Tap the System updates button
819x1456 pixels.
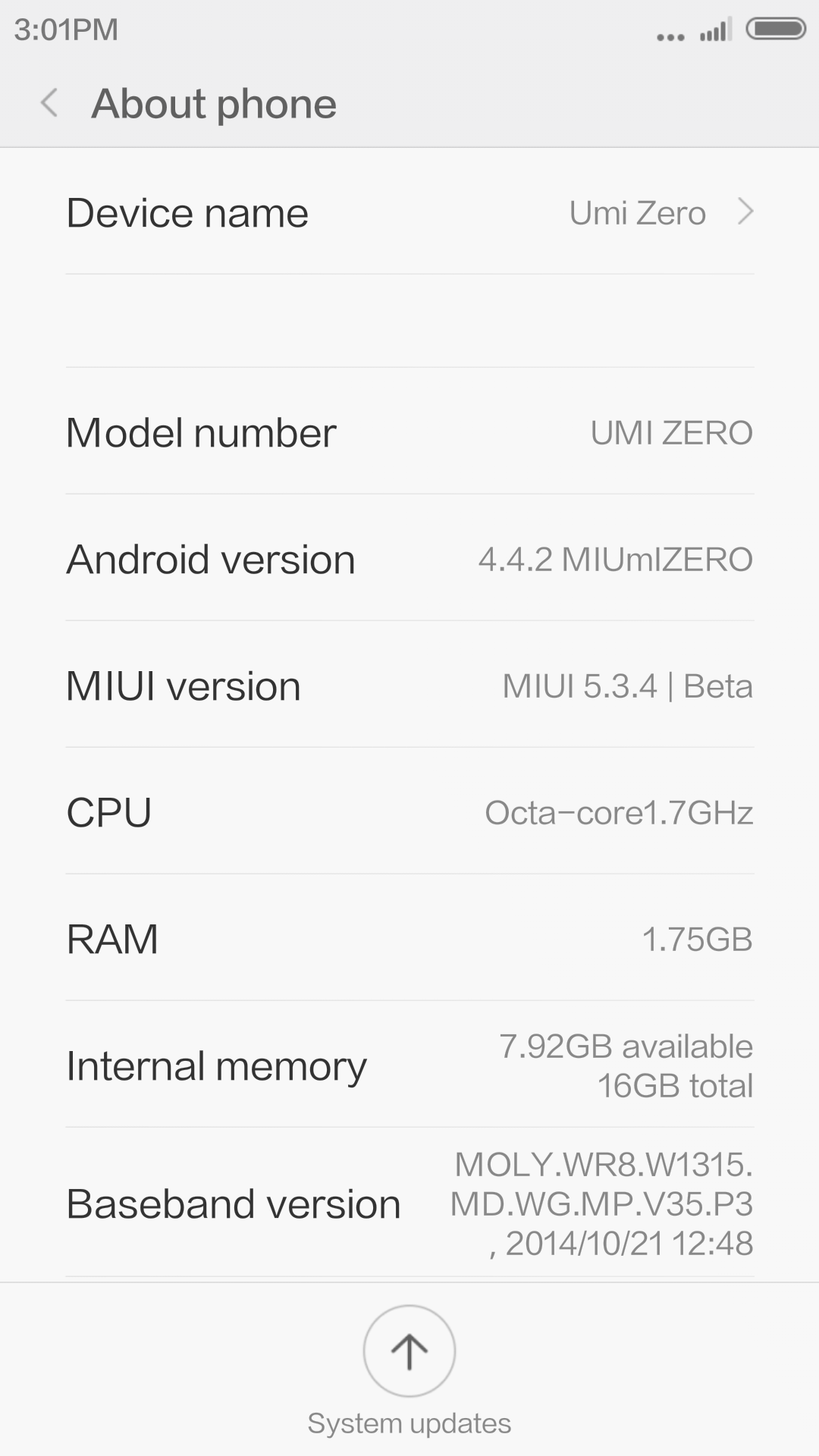click(x=409, y=1351)
